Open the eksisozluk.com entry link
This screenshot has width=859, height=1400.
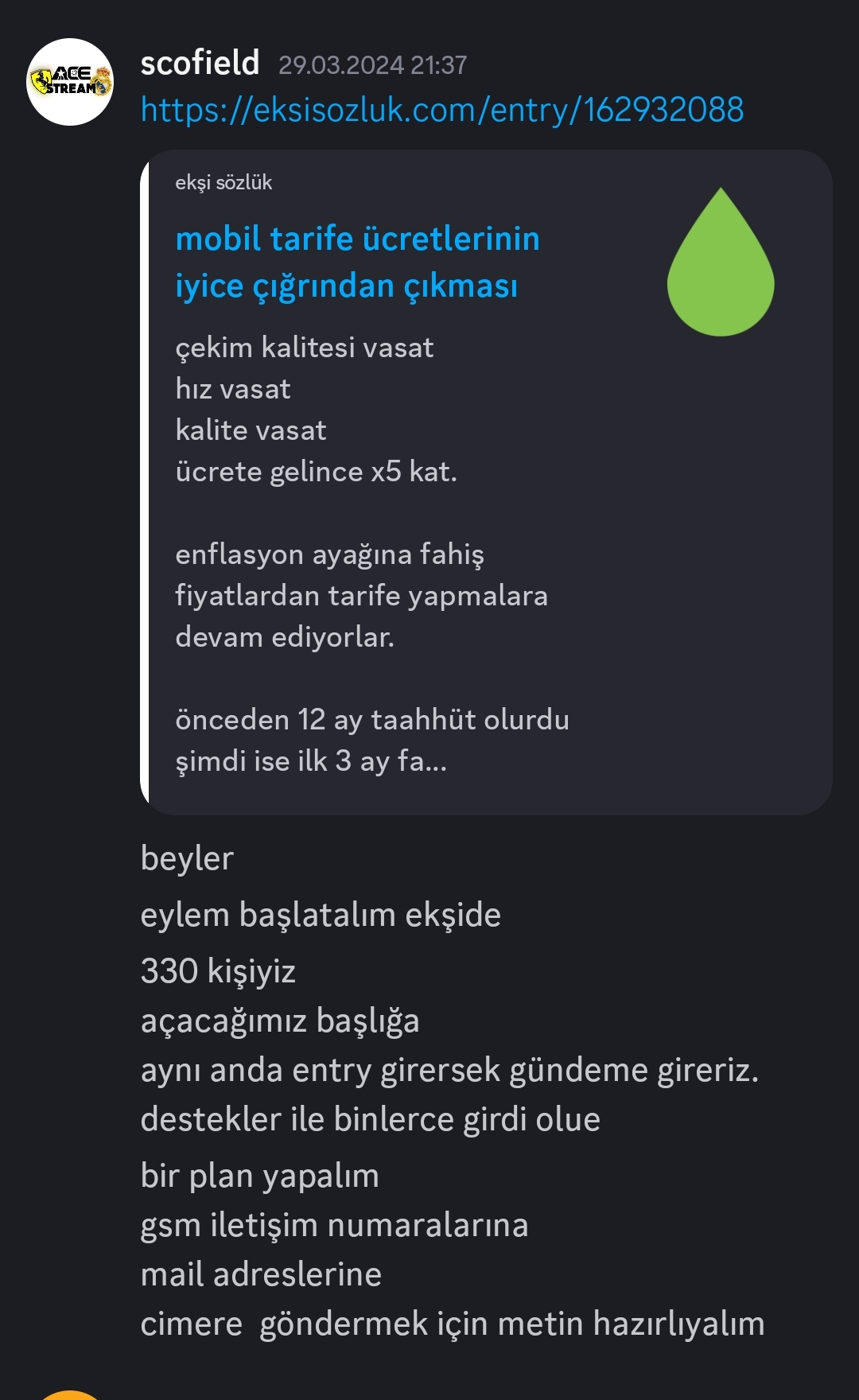point(442,110)
